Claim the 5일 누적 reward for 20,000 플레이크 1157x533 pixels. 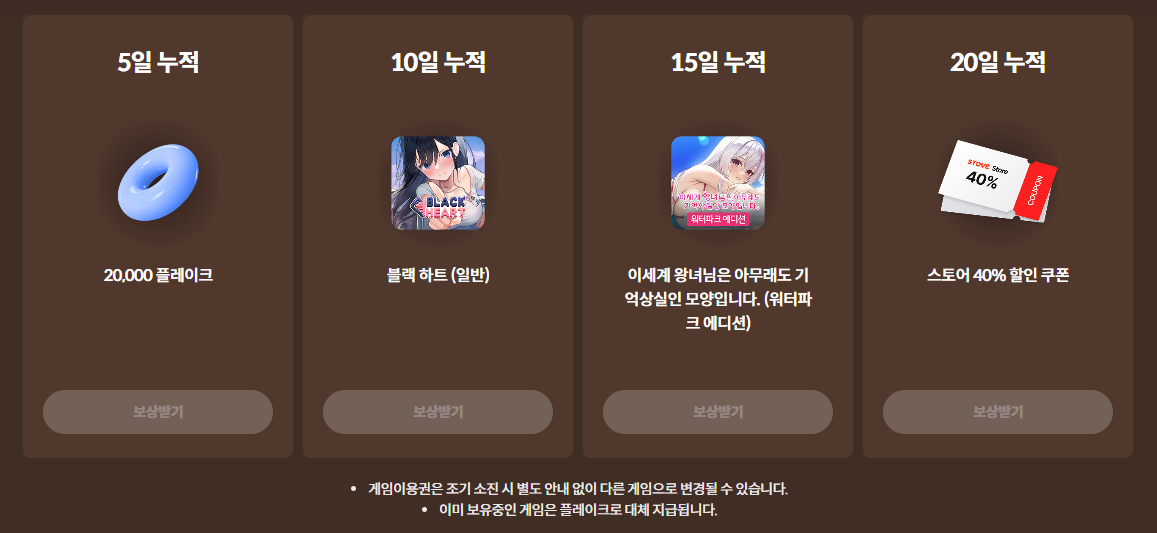(158, 412)
